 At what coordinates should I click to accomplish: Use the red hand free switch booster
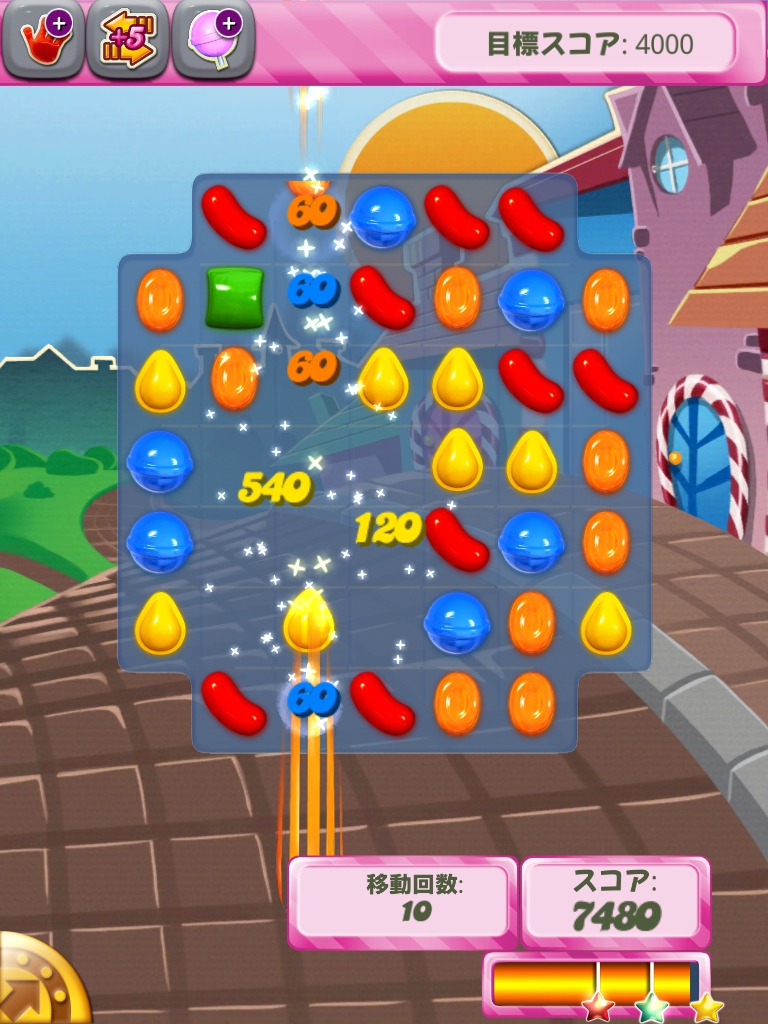(42, 40)
